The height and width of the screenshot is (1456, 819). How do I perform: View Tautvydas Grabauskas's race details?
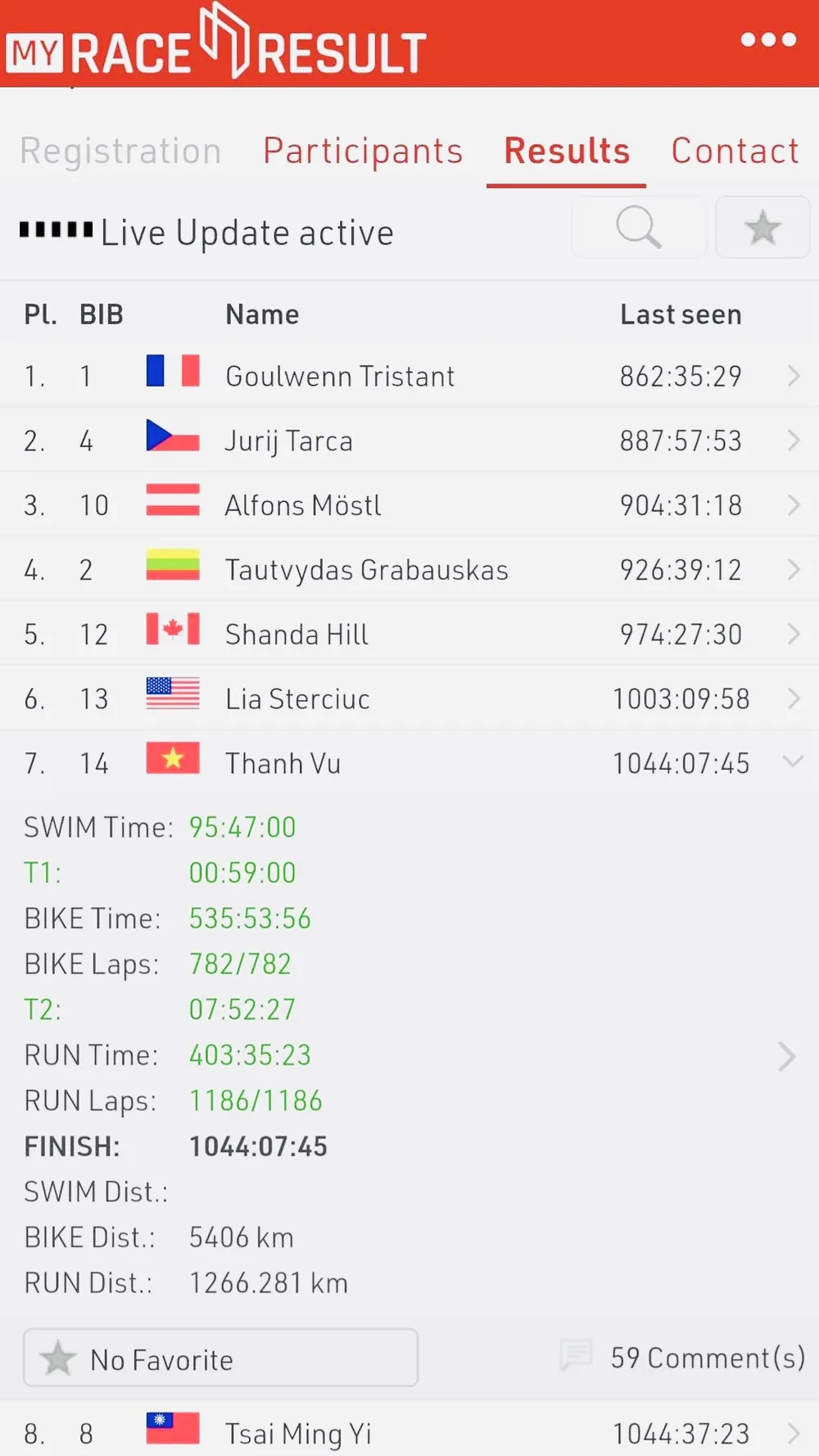409,570
